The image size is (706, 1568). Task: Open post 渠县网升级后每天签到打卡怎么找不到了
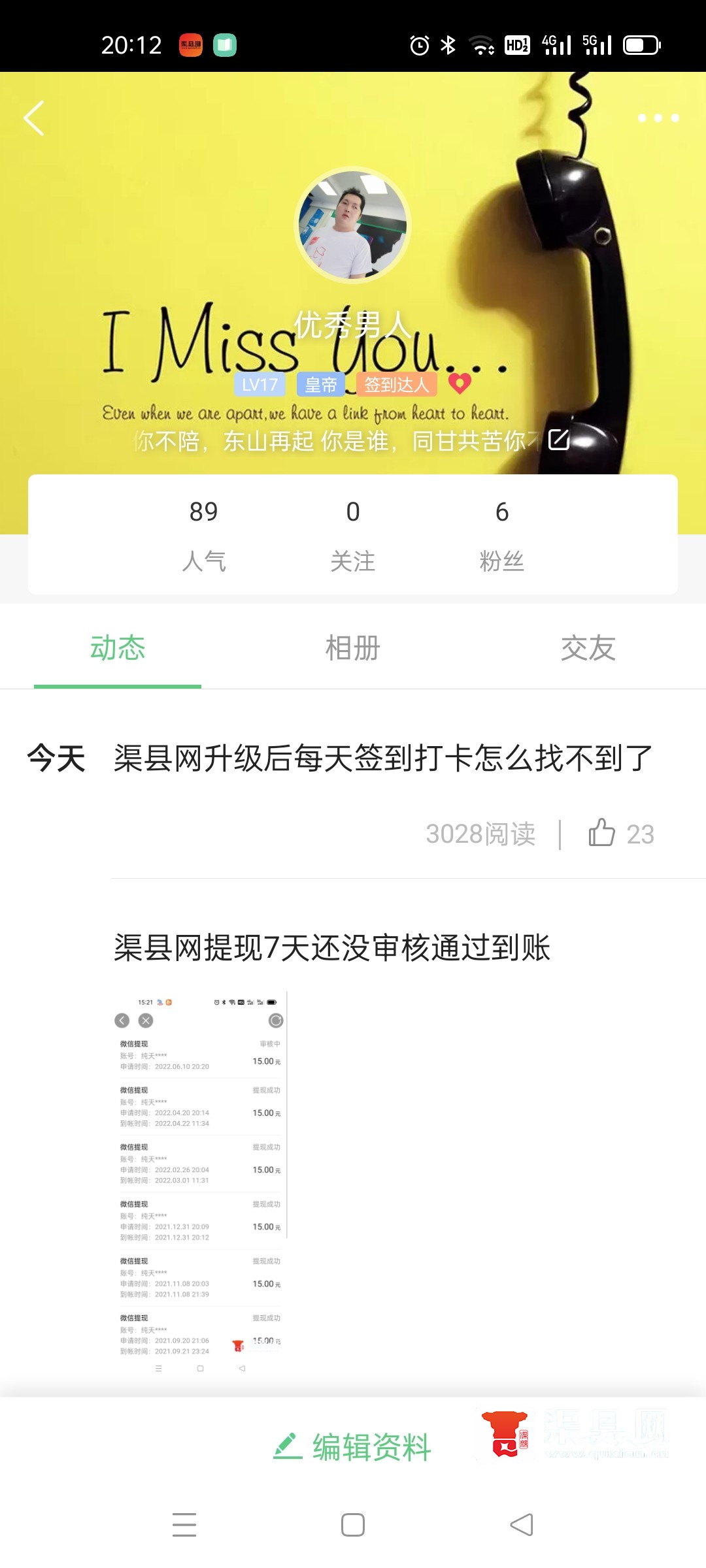coord(383,759)
